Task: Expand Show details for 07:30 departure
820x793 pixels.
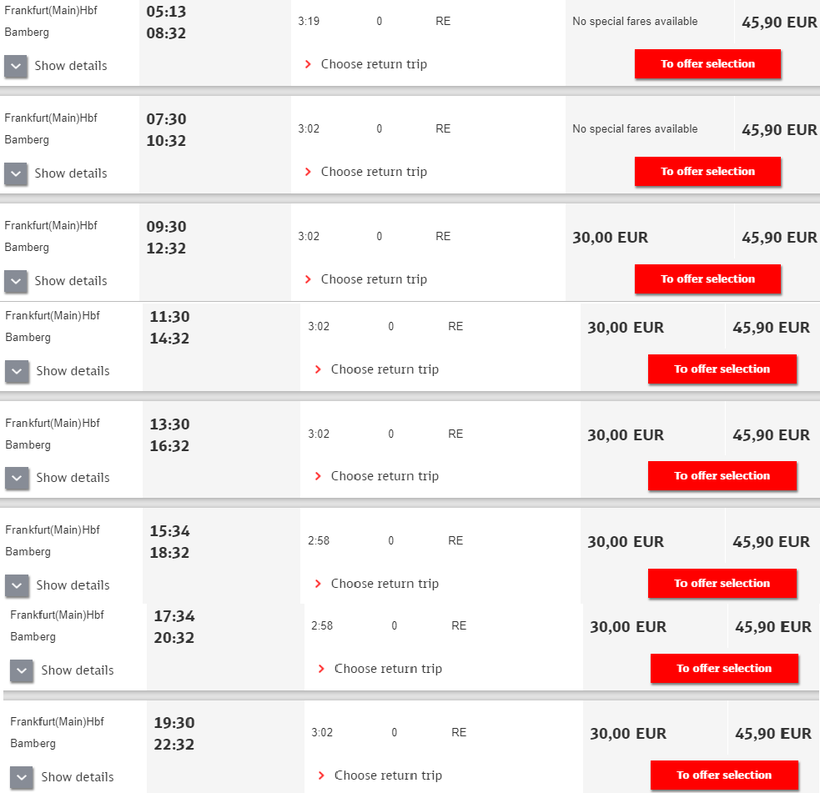Action: (56, 173)
